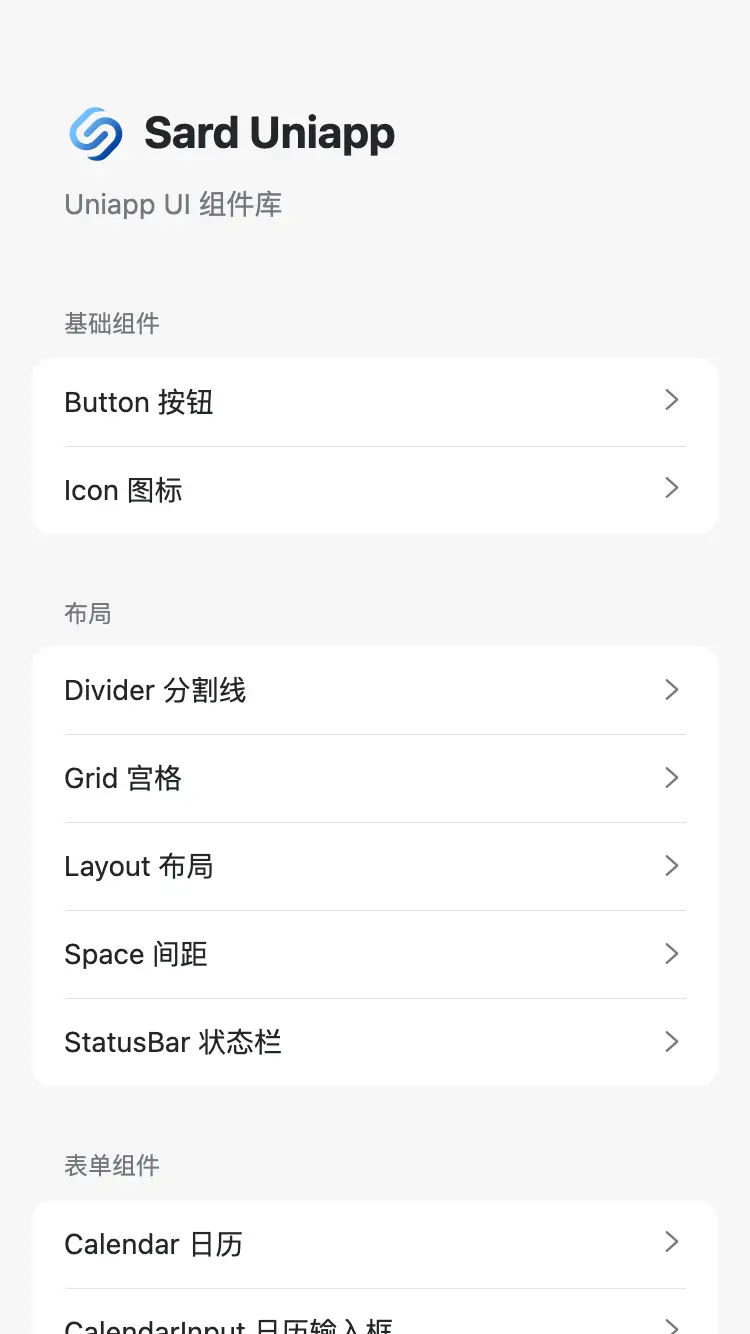Open the Icon 图标 row
750x1334 pixels.
click(375, 490)
